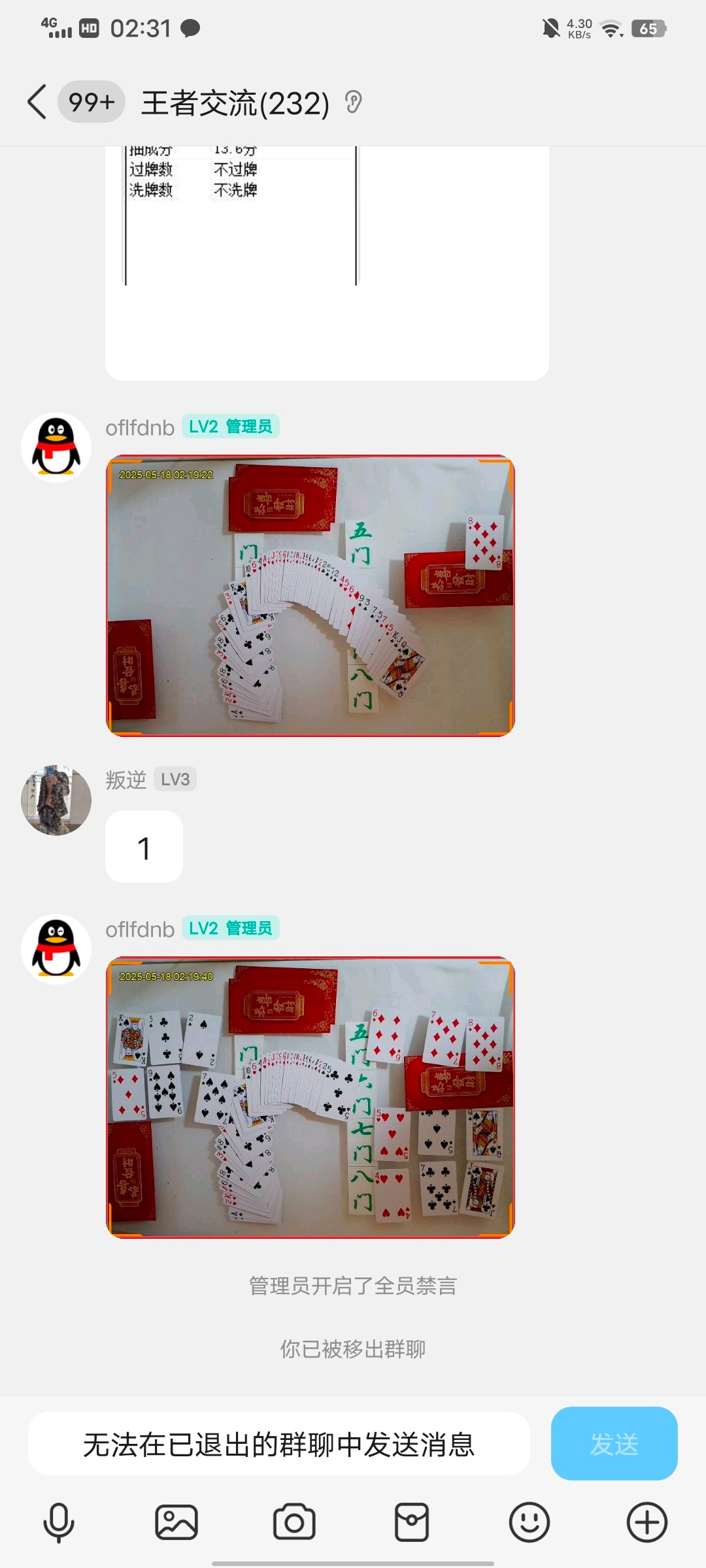
Task: View 叛逆's profile avatar
Action: [56, 800]
